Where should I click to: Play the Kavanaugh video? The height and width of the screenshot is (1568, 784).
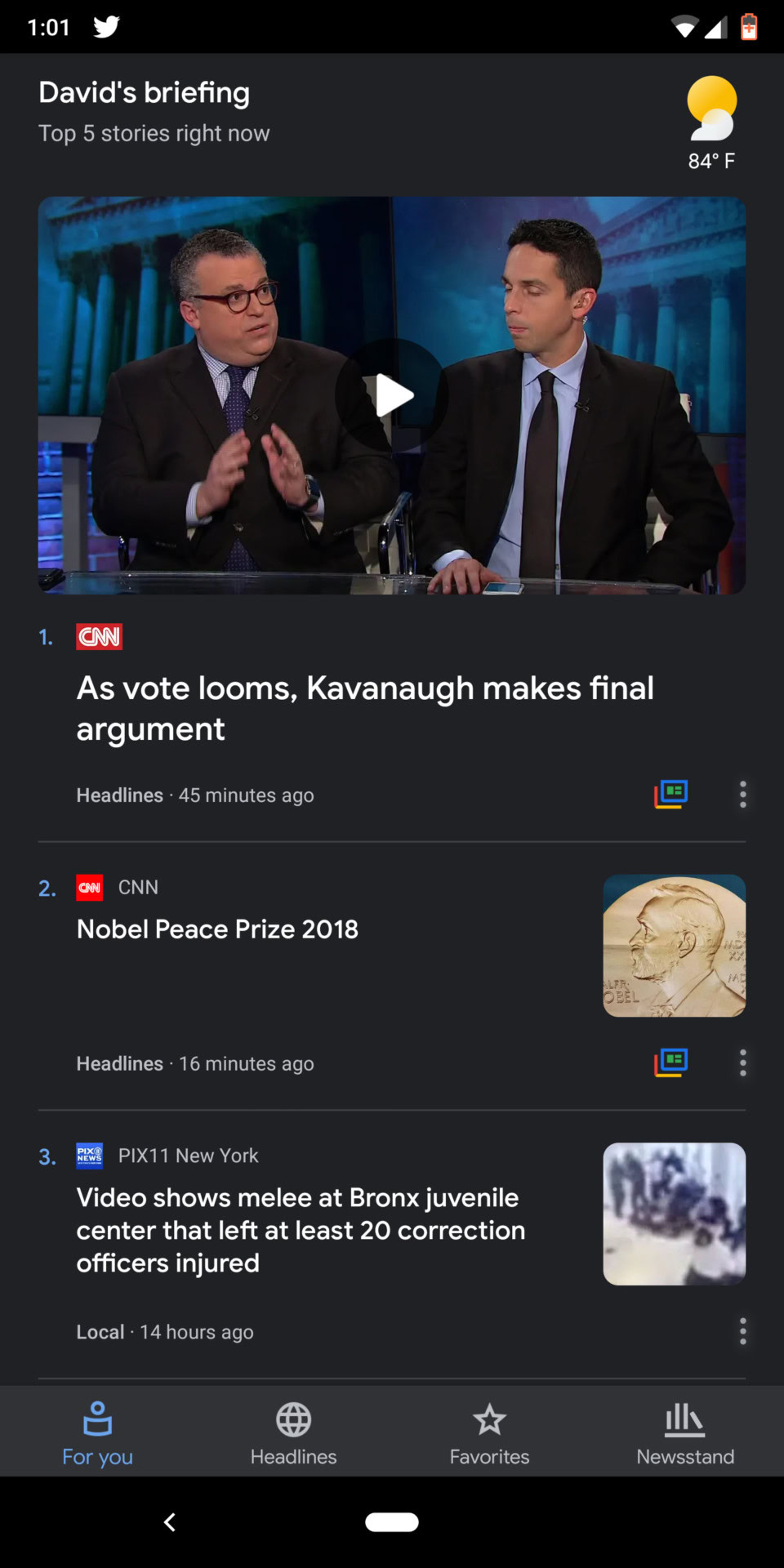[x=392, y=395]
